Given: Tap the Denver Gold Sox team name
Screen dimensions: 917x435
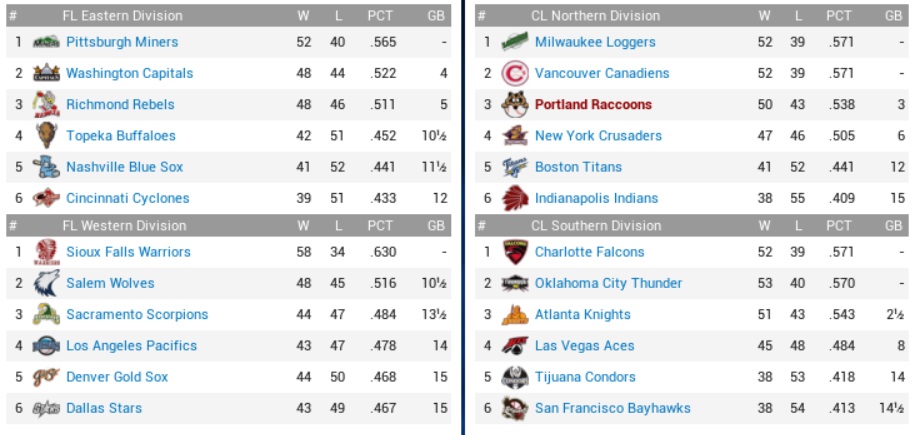Looking at the screenshot, I should (117, 377).
